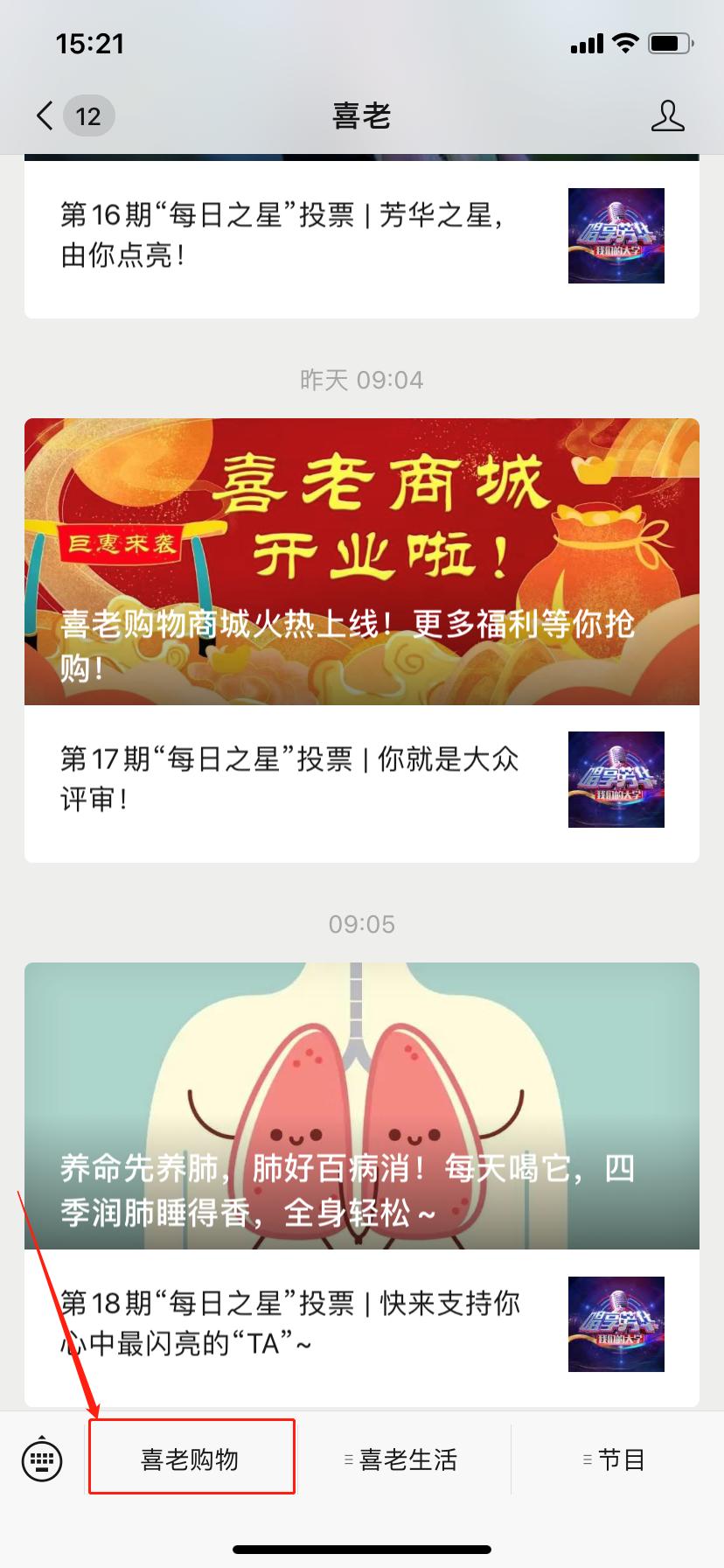
Task: Open the lung health article image
Action: pyautogui.click(x=362, y=1102)
